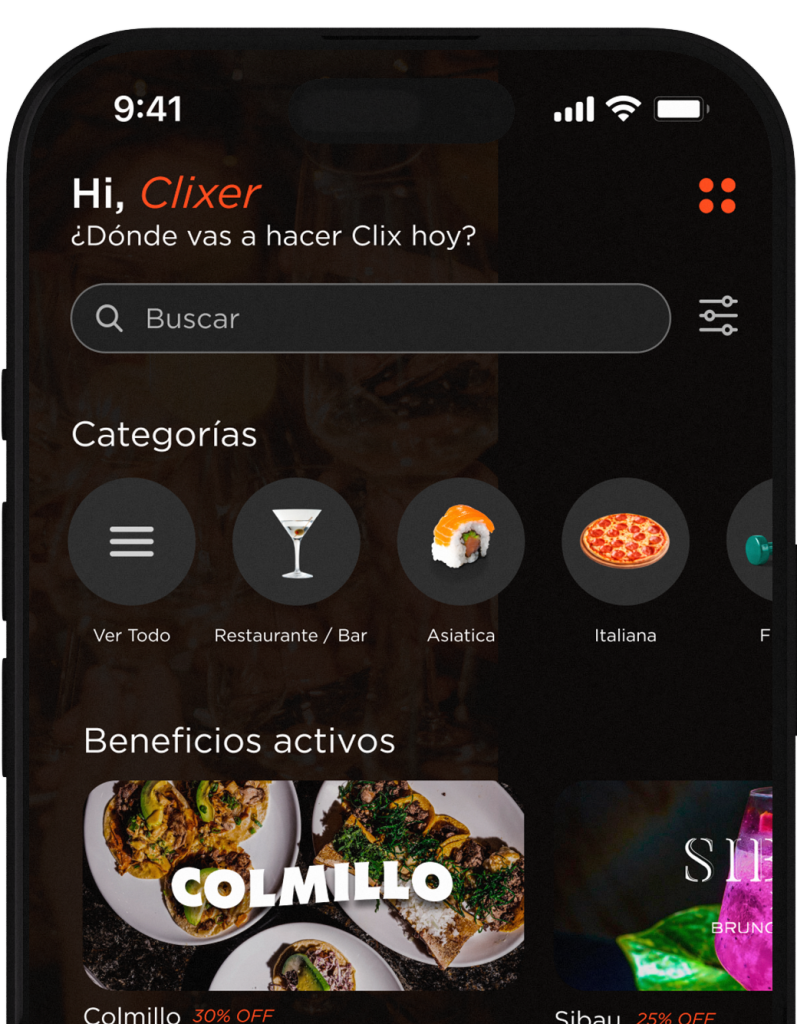Tap the Buscar search field
The image size is (797, 1024).
point(370,318)
